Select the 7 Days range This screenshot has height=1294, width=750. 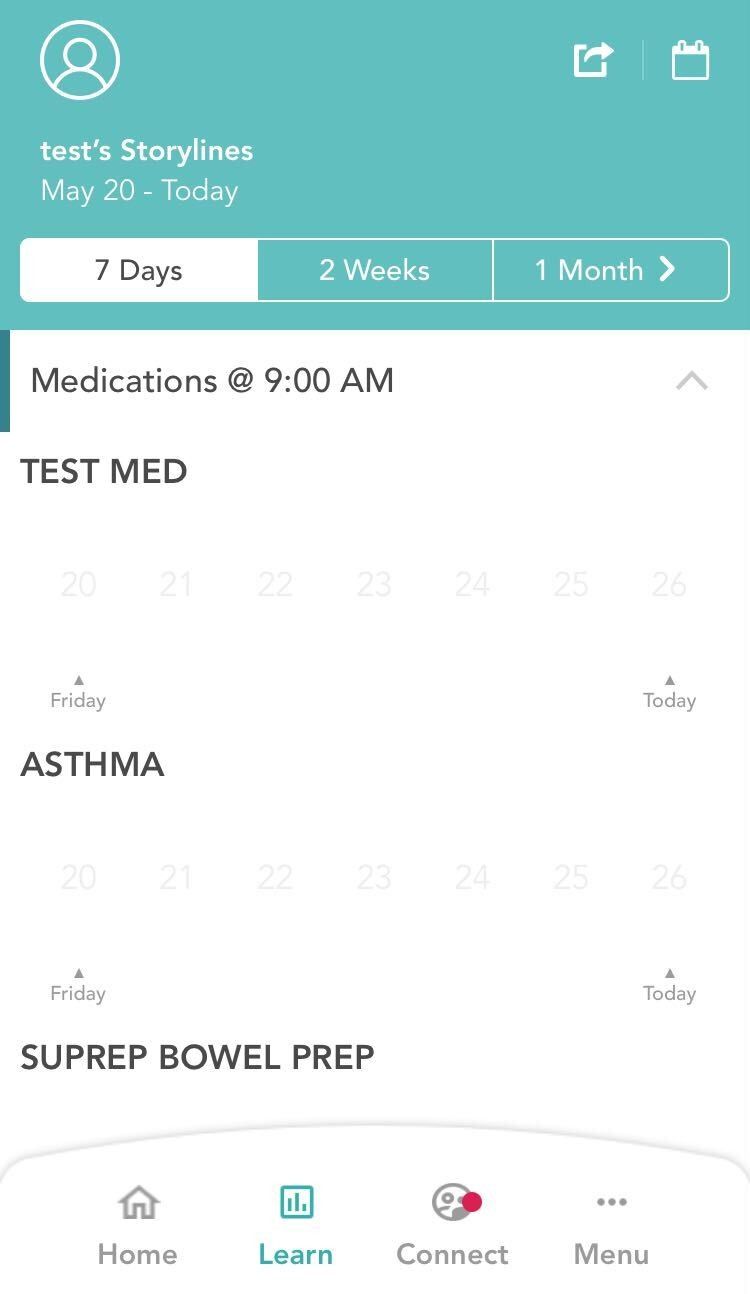(139, 270)
